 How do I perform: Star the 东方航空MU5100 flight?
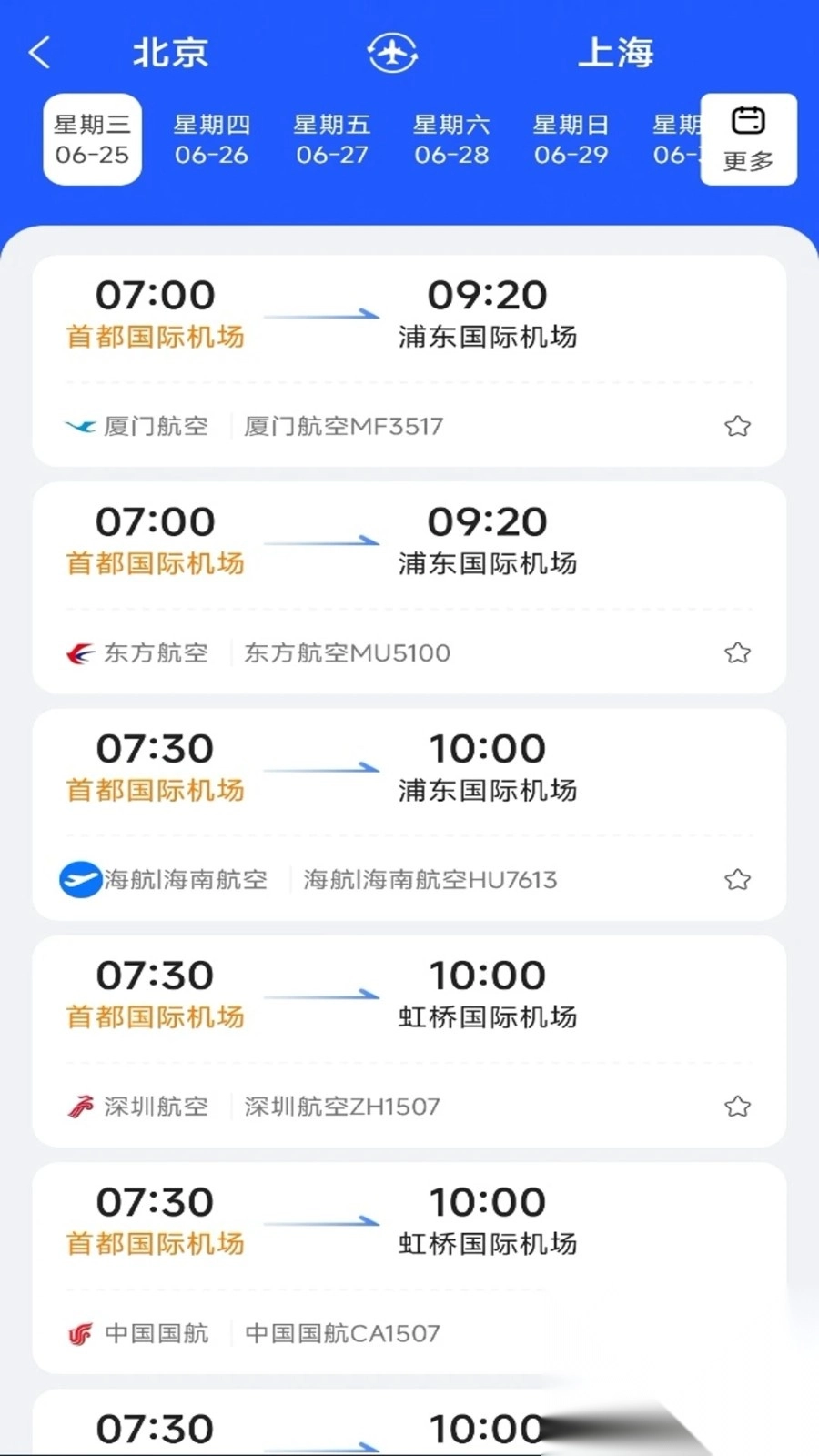735,652
